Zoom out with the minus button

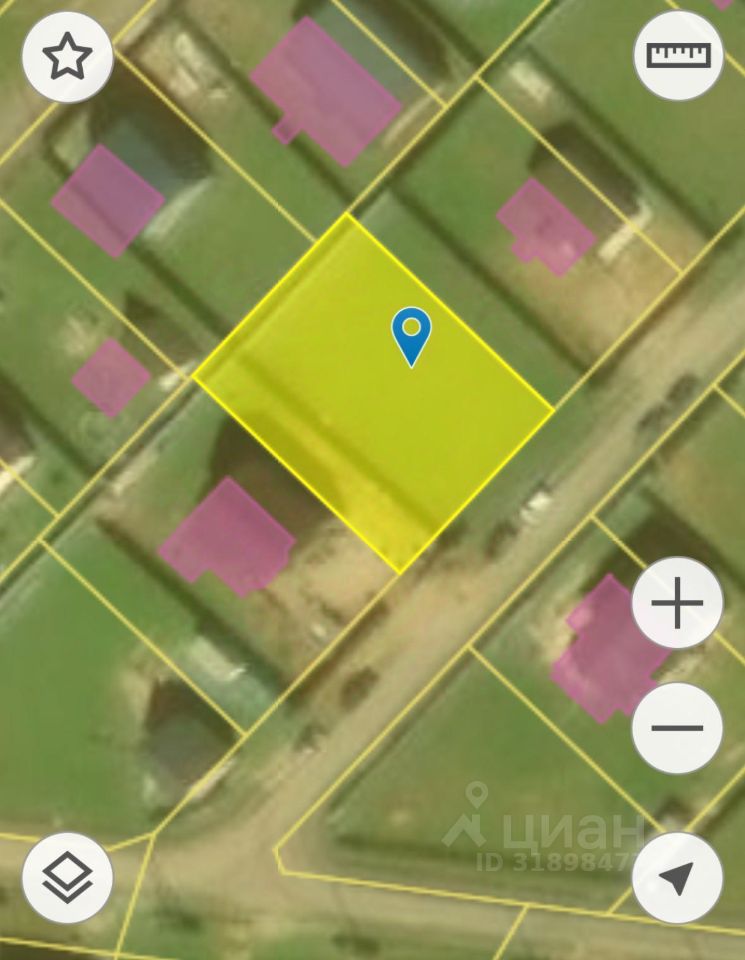coord(677,727)
